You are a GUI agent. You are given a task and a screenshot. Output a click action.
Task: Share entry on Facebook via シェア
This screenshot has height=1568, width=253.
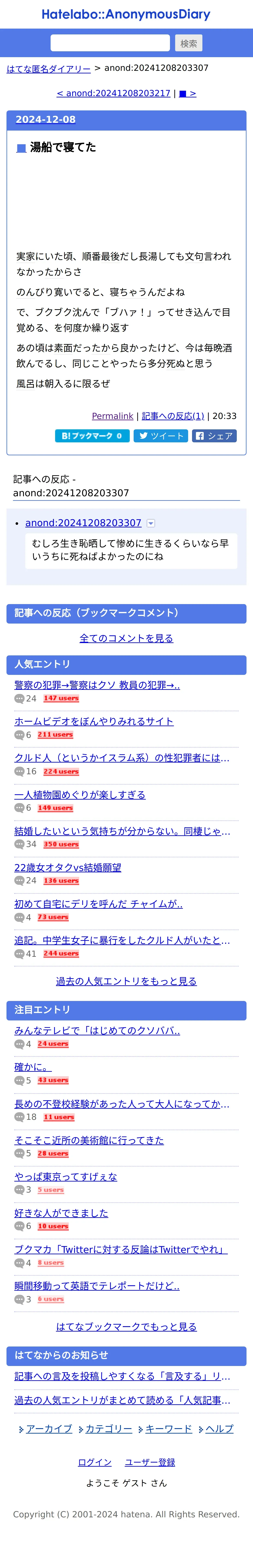pos(214,436)
